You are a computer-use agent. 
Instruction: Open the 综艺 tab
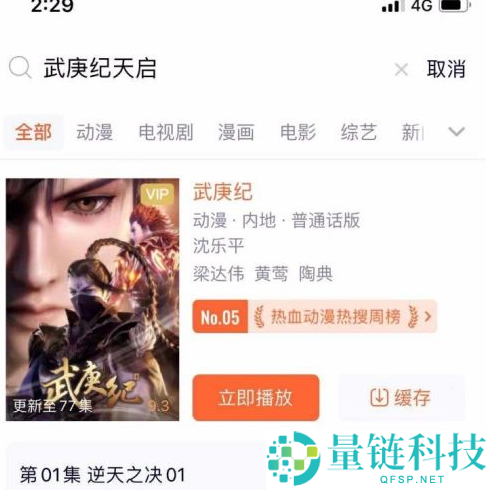point(359,132)
